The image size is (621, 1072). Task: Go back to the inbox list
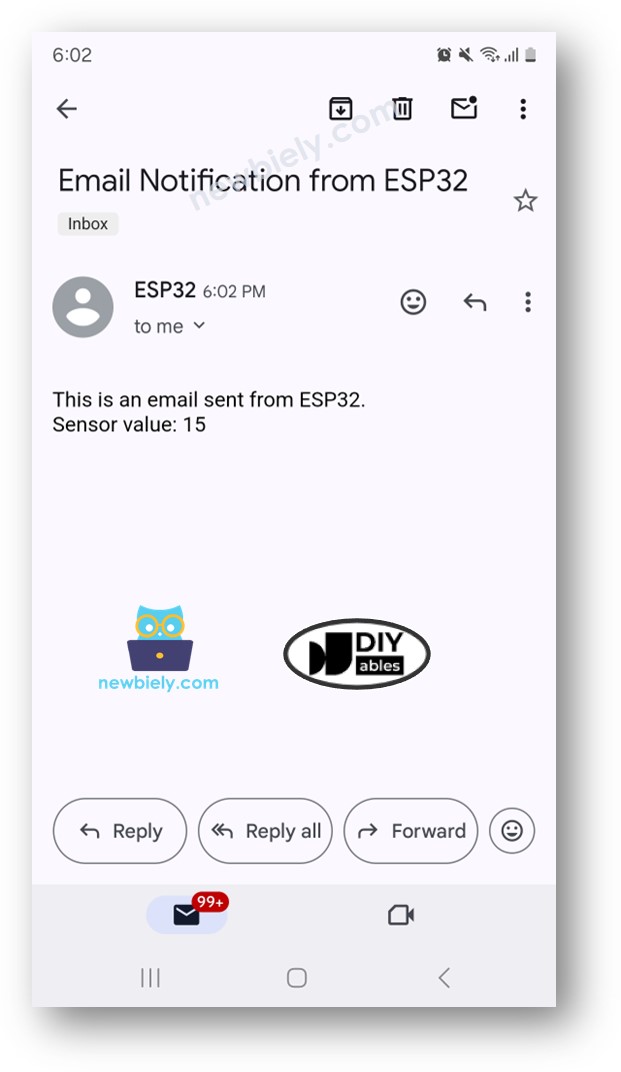pyautogui.click(x=67, y=109)
